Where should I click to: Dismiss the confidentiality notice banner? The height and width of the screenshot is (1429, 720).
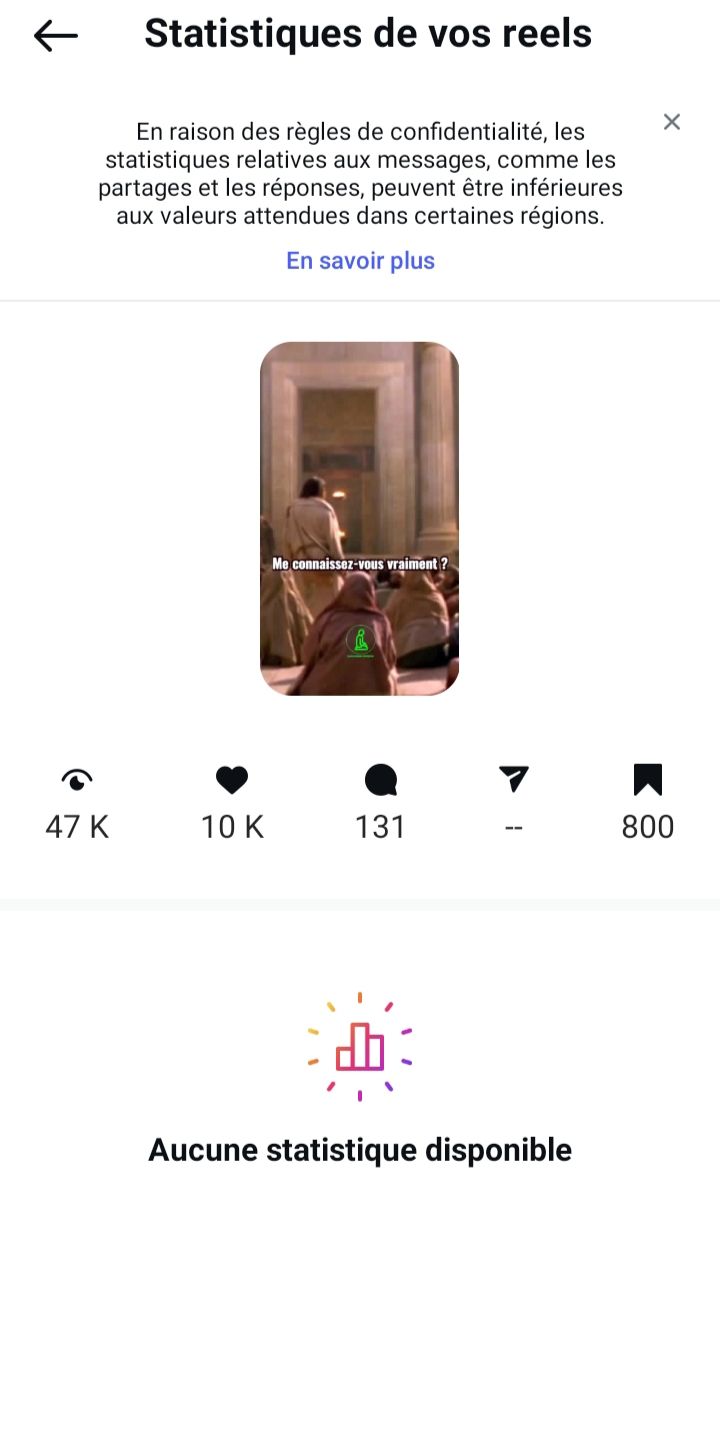pyautogui.click(x=671, y=122)
